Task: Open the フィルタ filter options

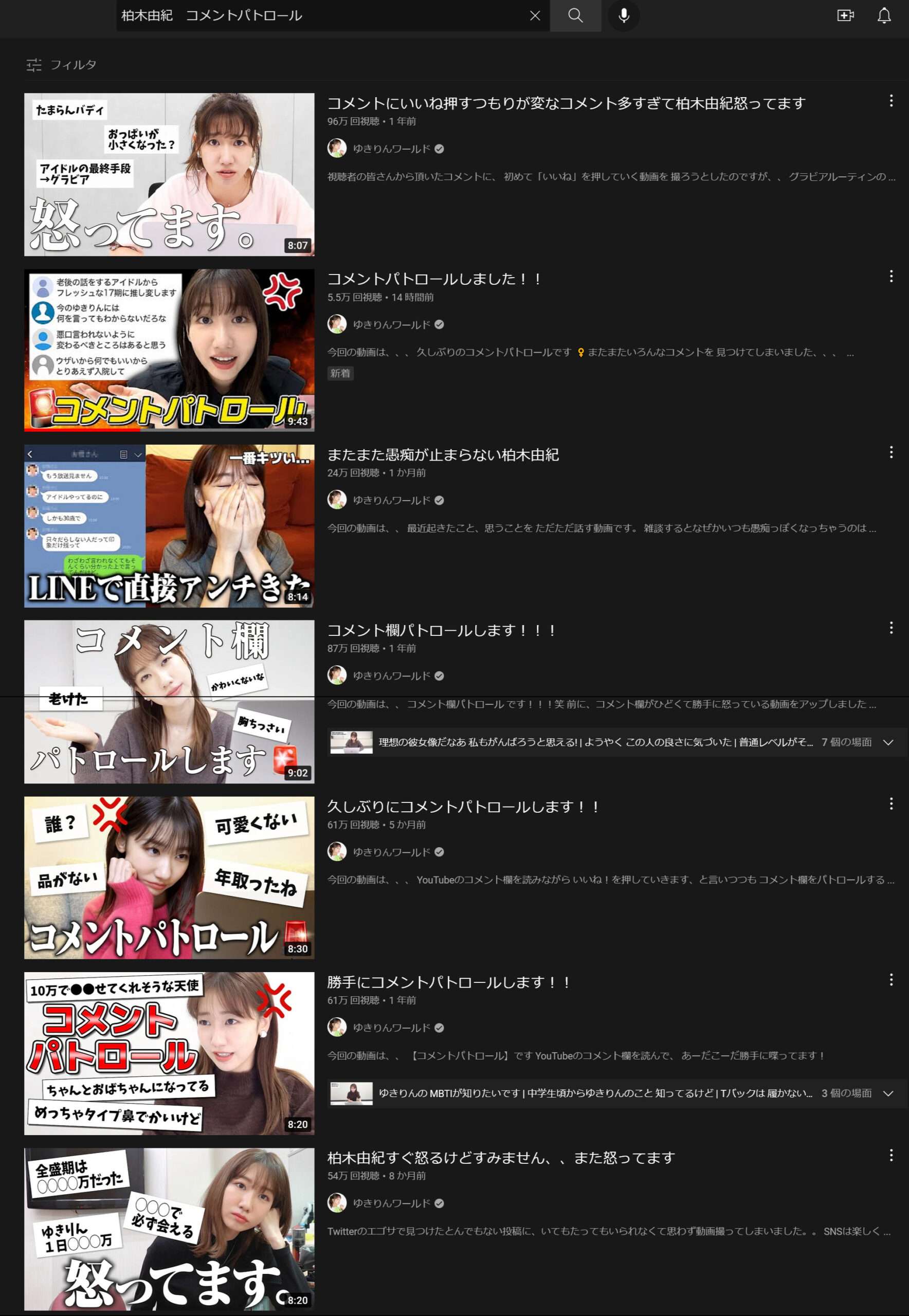Action: pyautogui.click(x=62, y=65)
